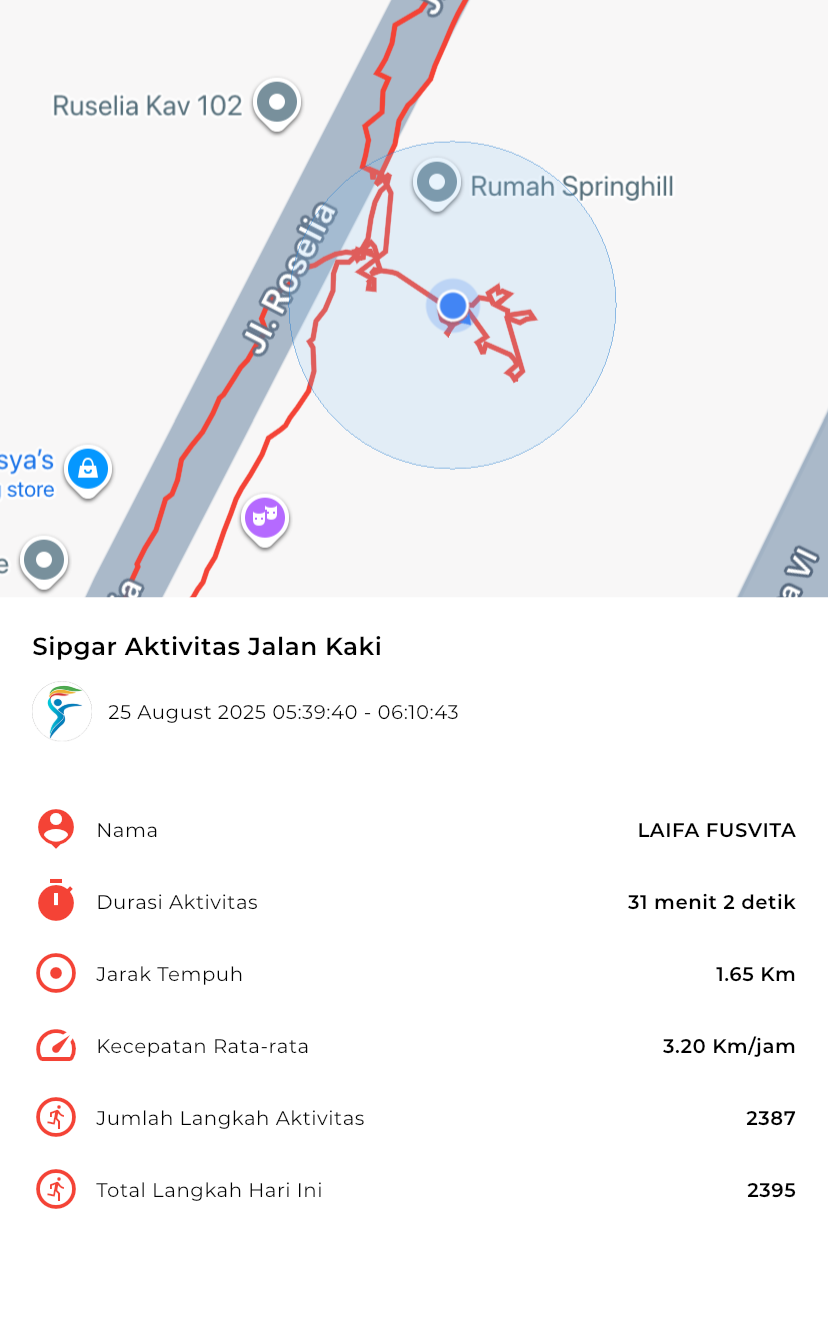This screenshot has width=828, height=1328.
Task: Tap the Ruselia Kav 102 map pin
Action: point(277,104)
